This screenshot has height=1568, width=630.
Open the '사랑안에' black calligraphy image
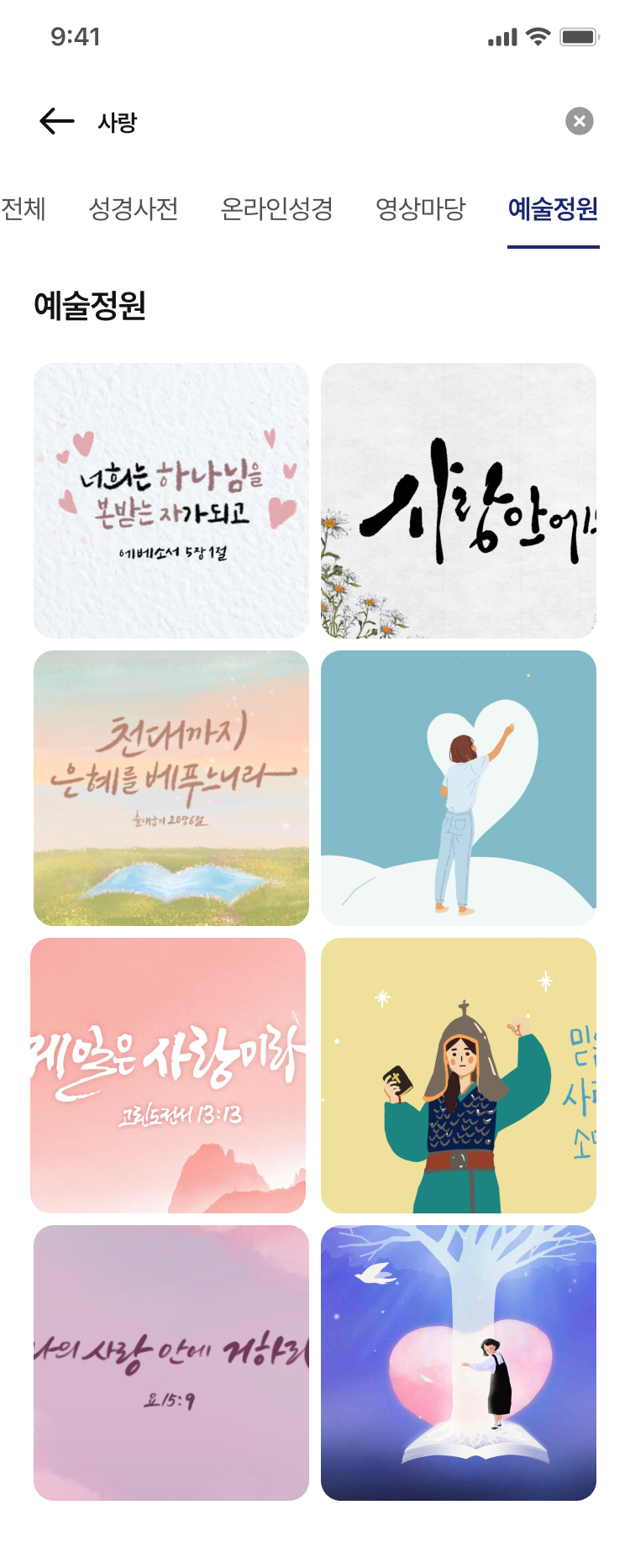coord(459,501)
